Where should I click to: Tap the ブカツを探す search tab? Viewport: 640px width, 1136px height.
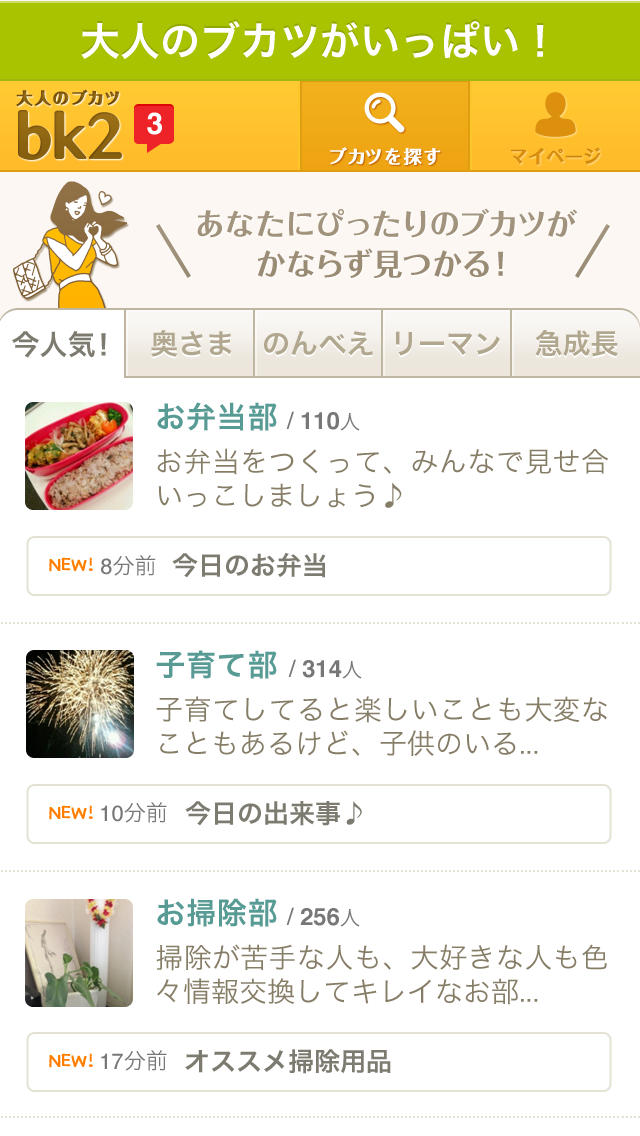click(385, 127)
